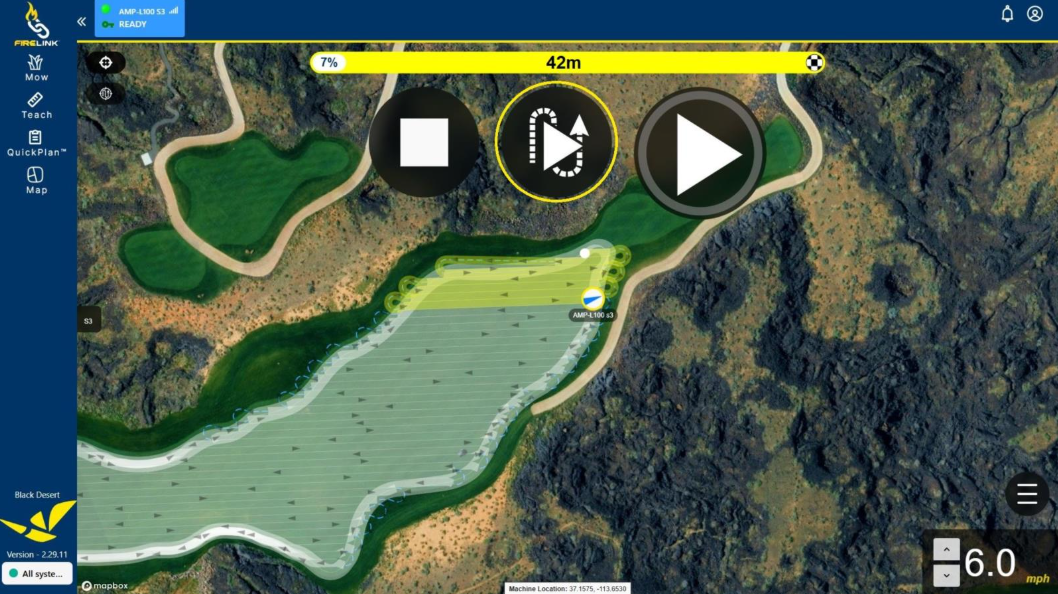Stop the mower operation
Screen dimensions: 1058x594
(x=424, y=142)
